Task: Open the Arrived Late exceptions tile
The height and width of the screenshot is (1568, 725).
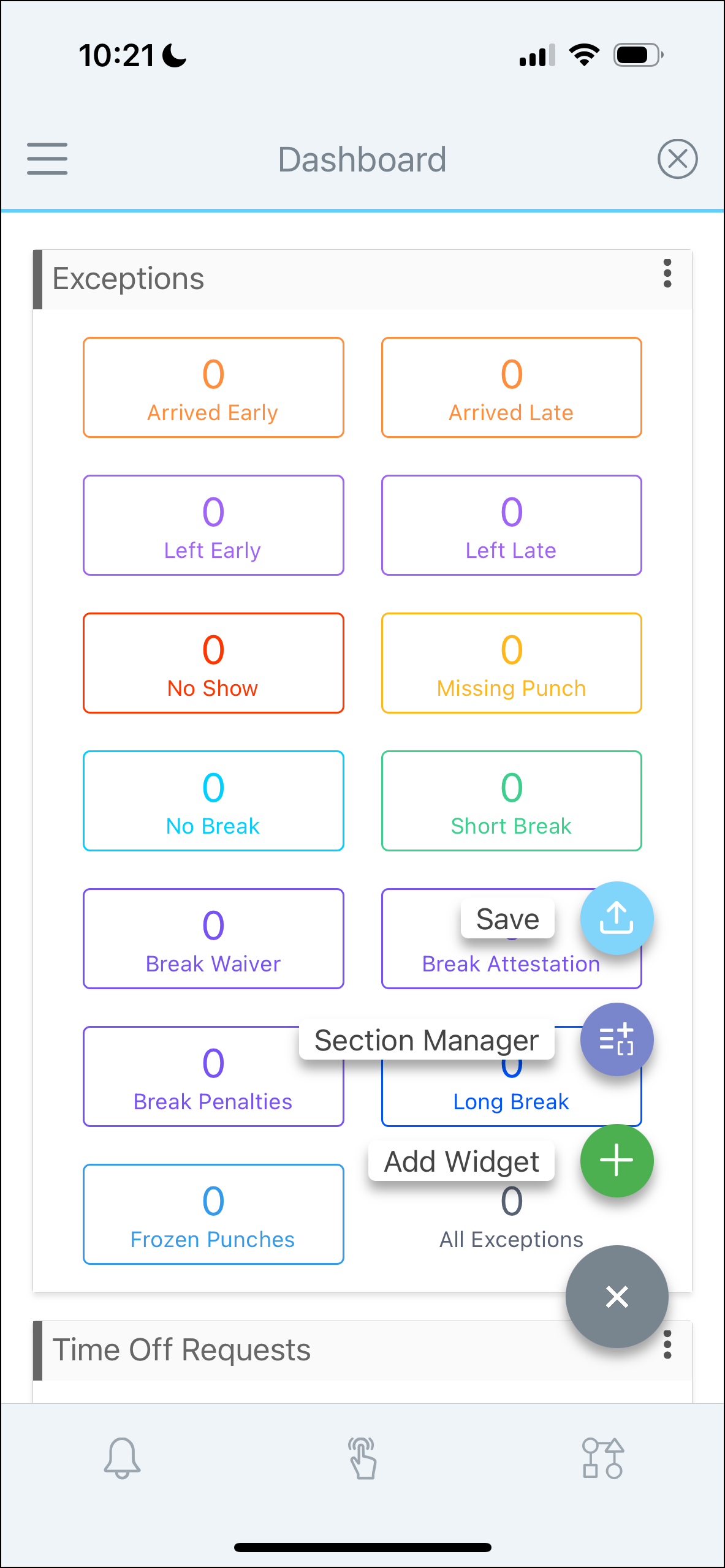Action: pyautogui.click(x=511, y=387)
